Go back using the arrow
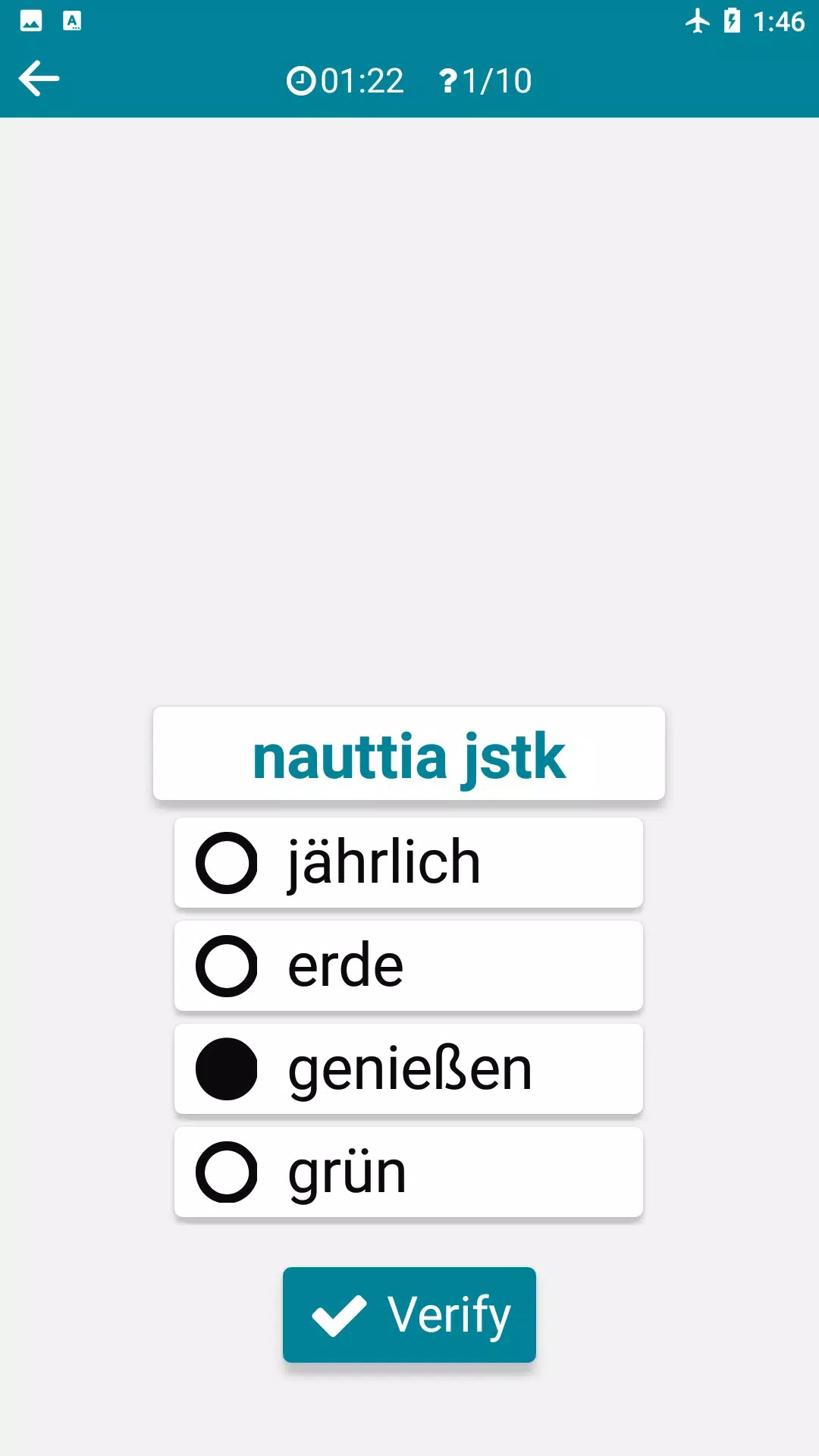 click(39, 79)
